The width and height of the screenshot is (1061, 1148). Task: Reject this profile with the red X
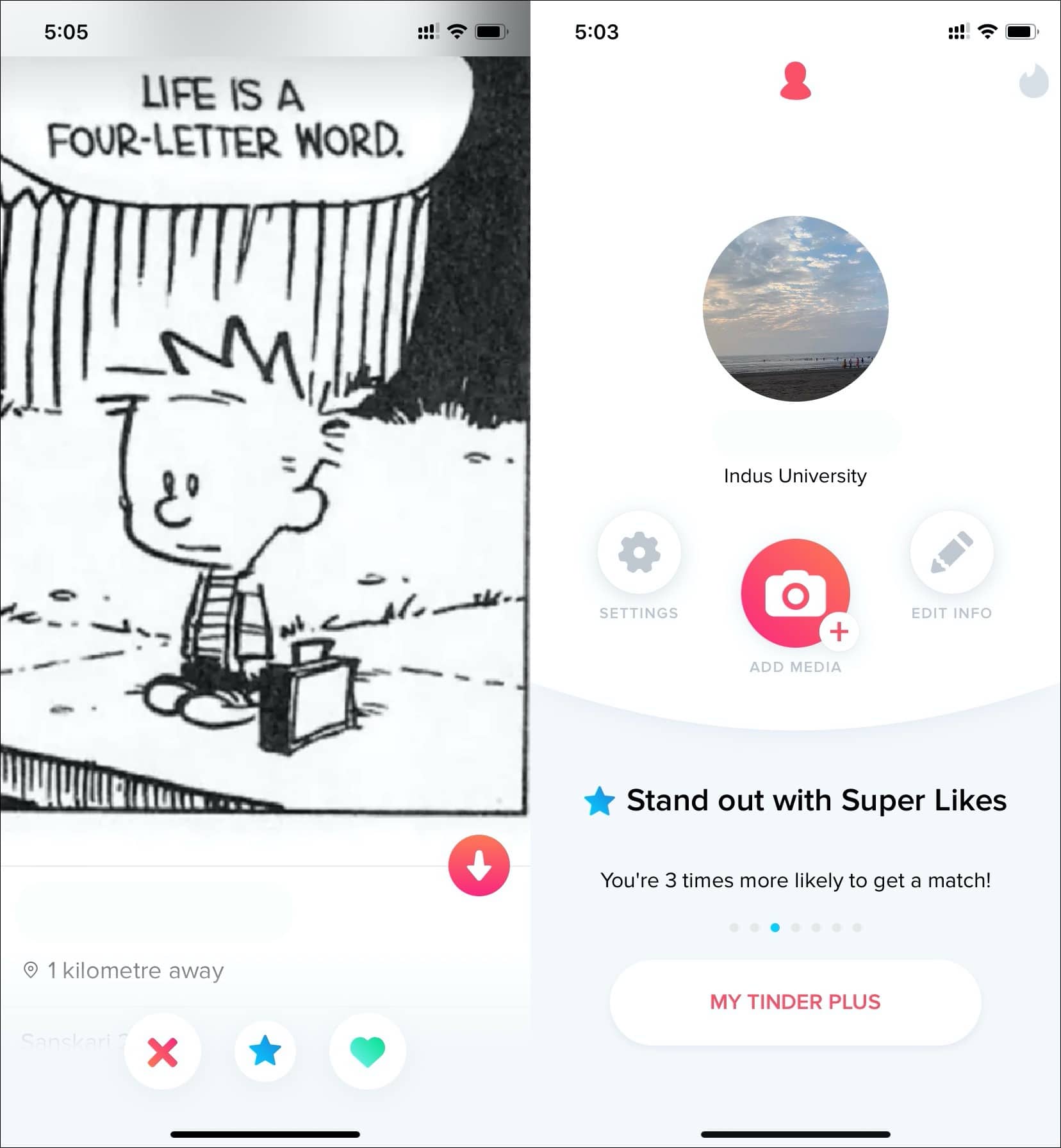coord(162,1051)
